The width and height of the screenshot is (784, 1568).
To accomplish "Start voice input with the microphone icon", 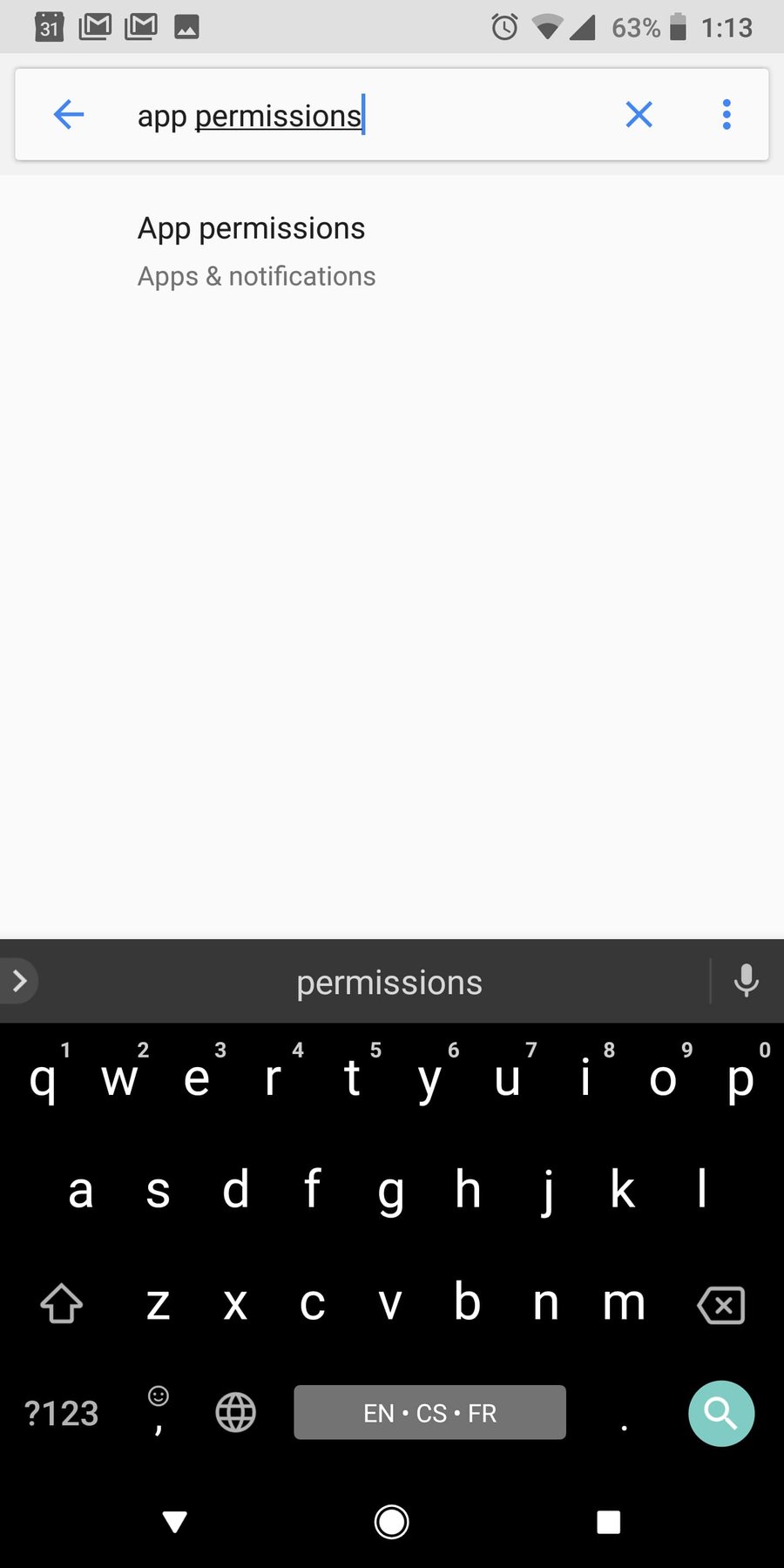I will click(x=746, y=981).
